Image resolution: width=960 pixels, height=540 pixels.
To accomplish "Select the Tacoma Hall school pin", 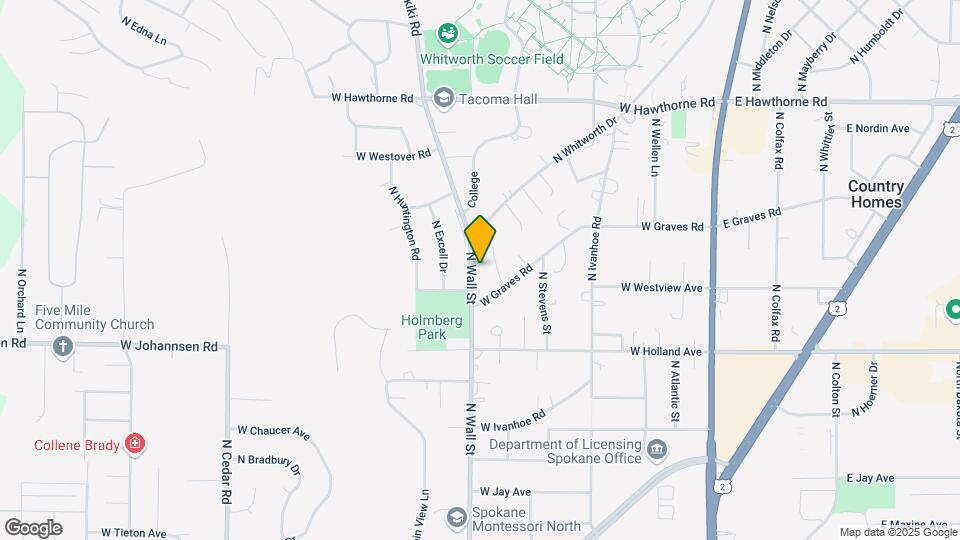I will tap(444, 98).
